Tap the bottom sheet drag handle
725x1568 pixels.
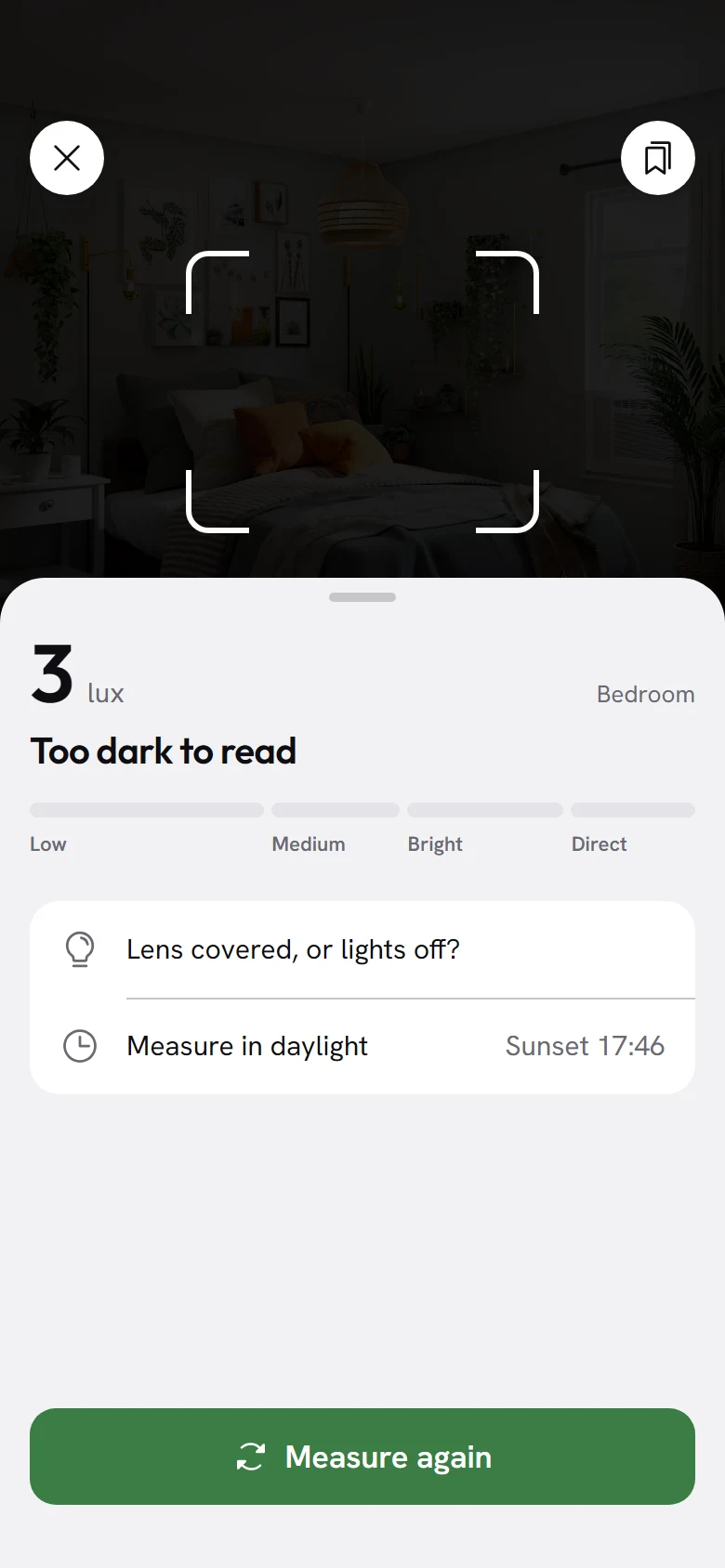[x=362, y=597]
